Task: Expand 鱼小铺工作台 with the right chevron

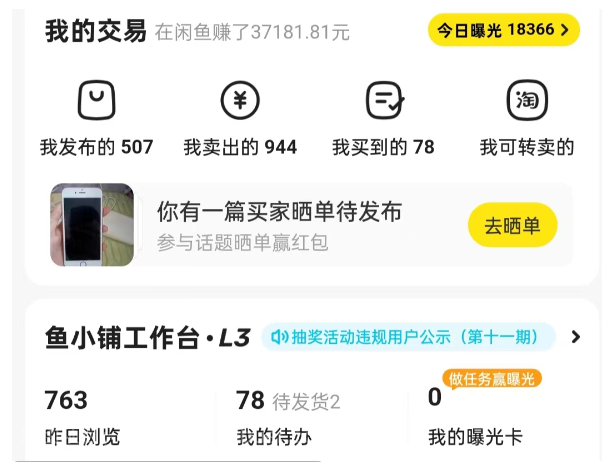Action: coord(575,337)
